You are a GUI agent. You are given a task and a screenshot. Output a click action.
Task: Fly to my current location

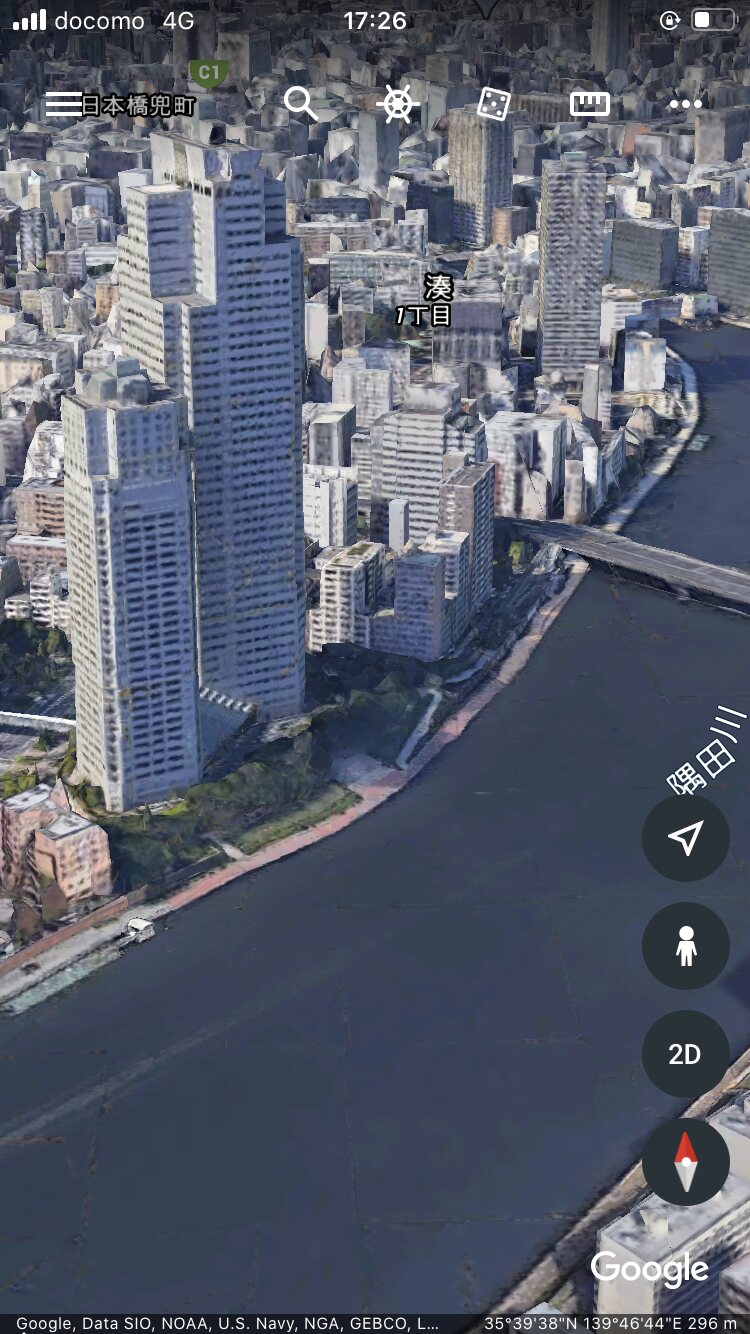click(685, 838)
